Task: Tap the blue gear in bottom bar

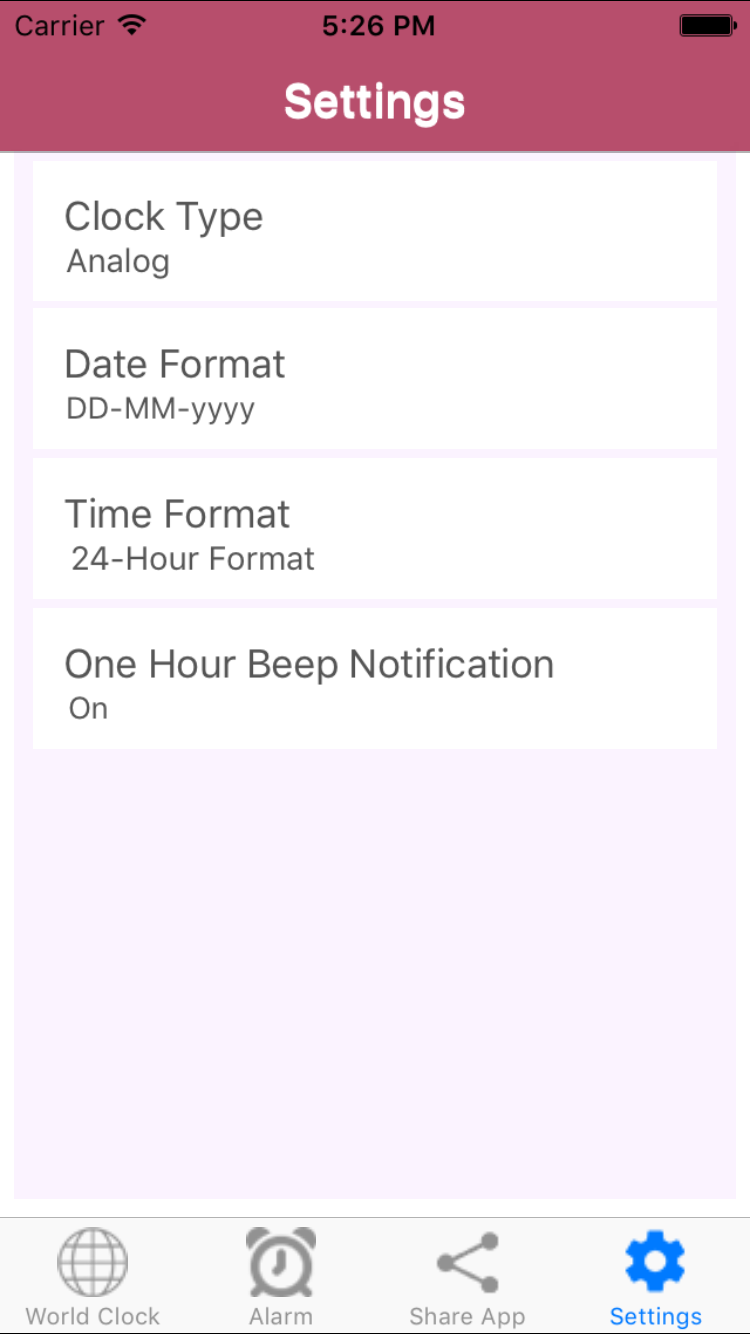Action: [655, 1261]
